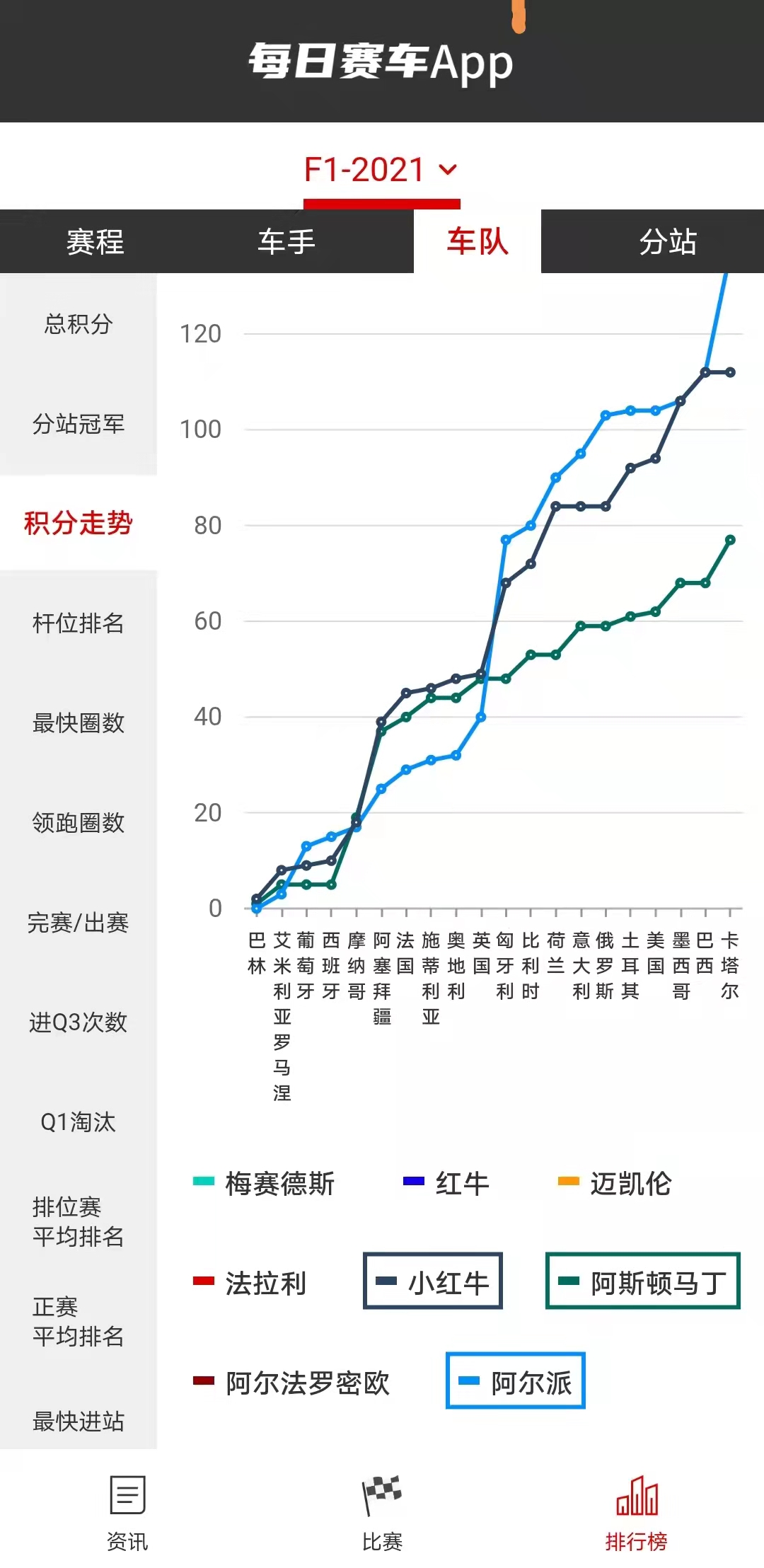Viewport: 764px width, 1568px height.
Task: Open 最快进站 ranking
Action: pyautogui.click(x=78, y=1421)
